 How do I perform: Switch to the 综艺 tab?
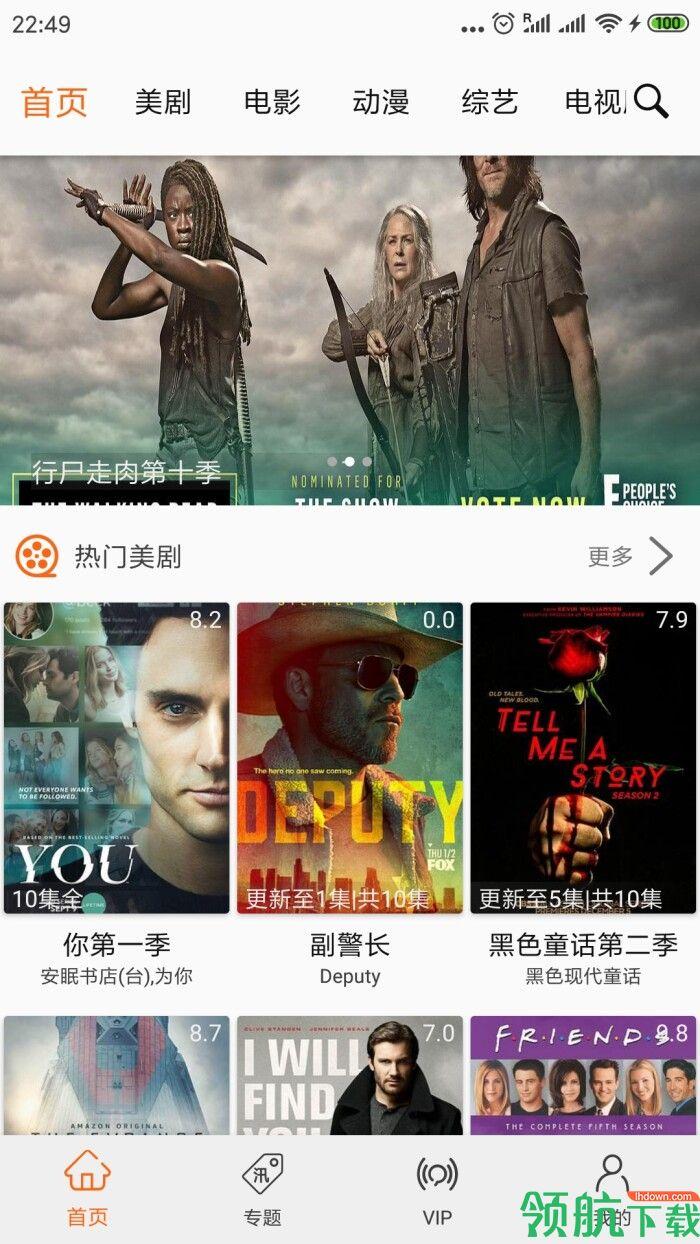tap(490, 102)
